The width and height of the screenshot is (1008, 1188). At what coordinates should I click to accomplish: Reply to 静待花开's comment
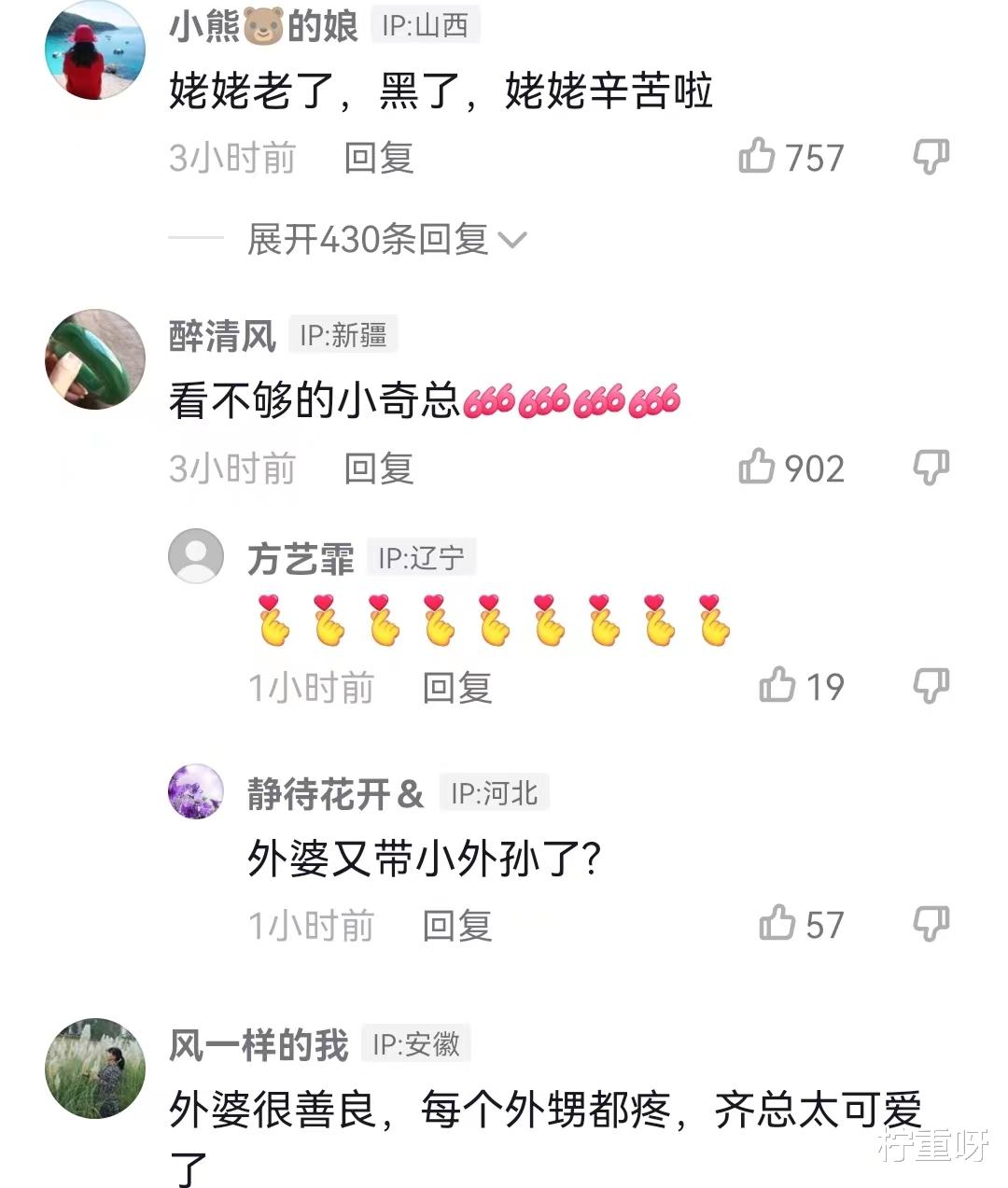(x=455, y=925)
